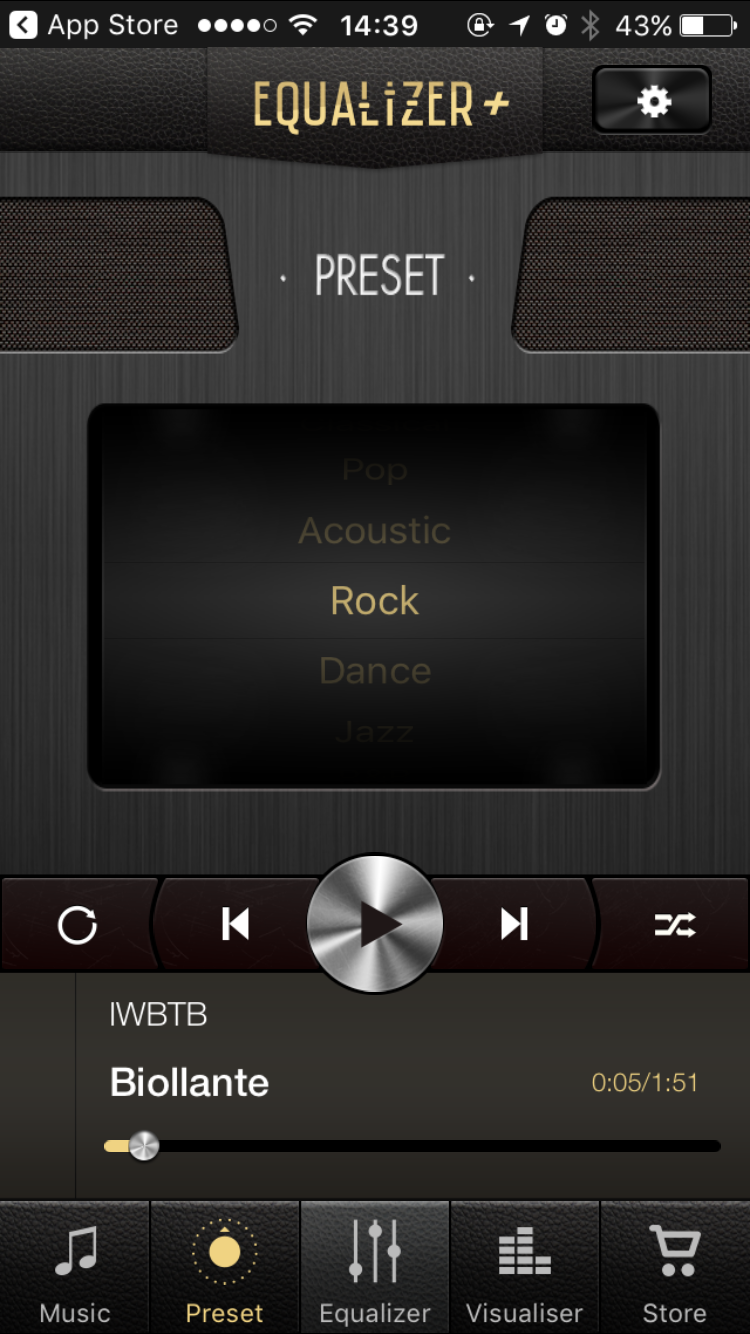The height and width of the screenshot is (1334, 750).
Task: Play the current track
Action: tap(375, 924)
